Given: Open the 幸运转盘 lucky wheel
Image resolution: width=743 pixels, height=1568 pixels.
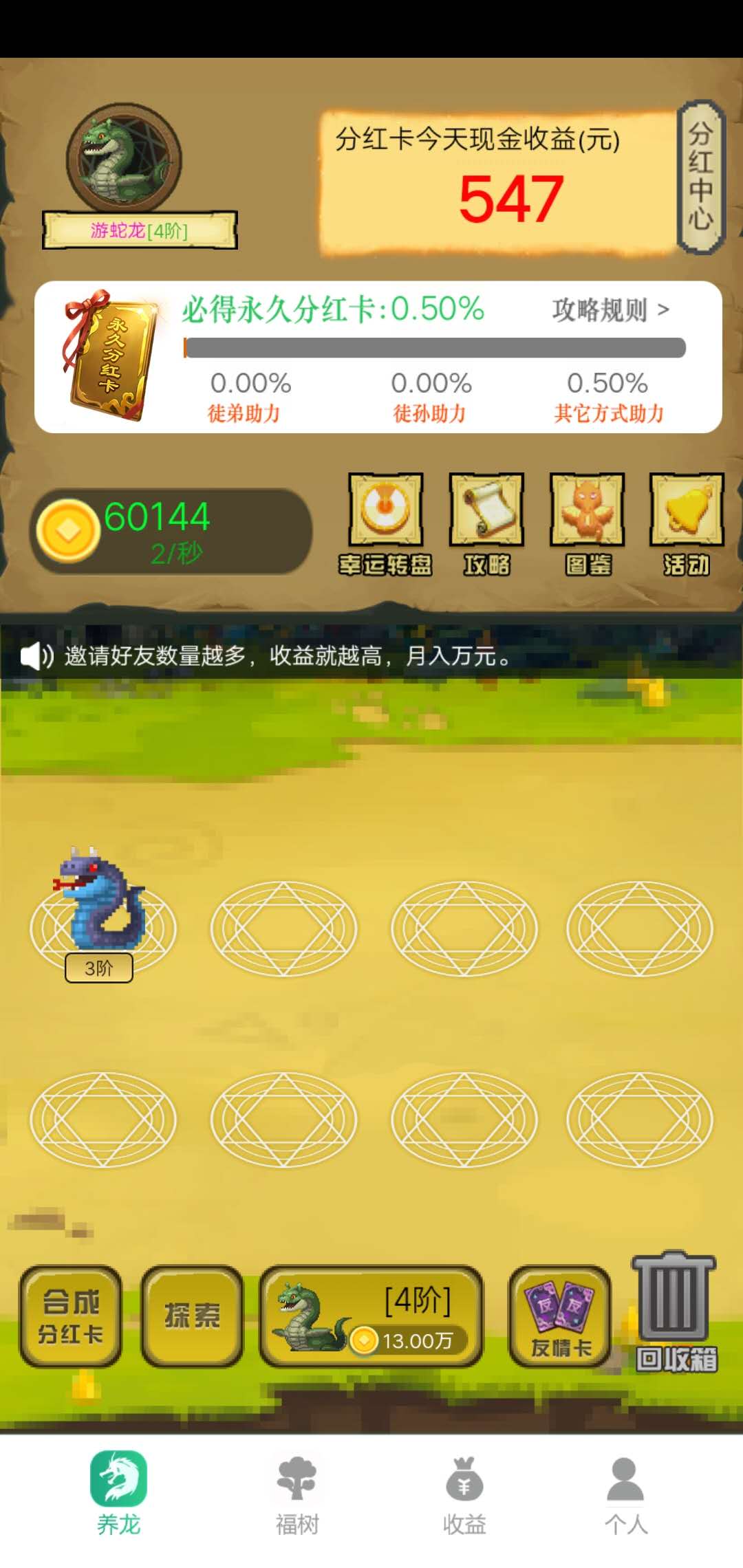Looking at the screenshot, I should point(386,523).
